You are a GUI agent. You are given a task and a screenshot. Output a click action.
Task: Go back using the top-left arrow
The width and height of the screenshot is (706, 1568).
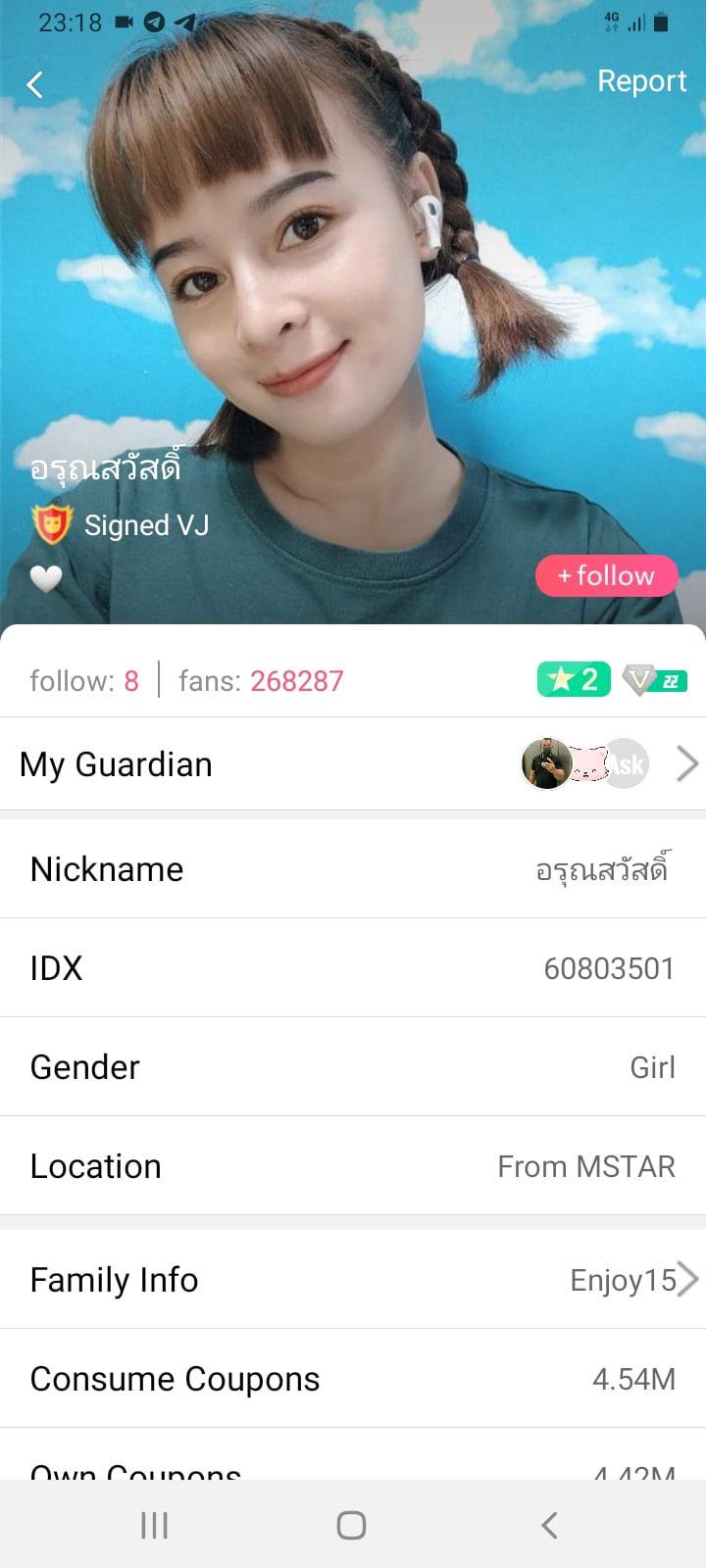35,85
